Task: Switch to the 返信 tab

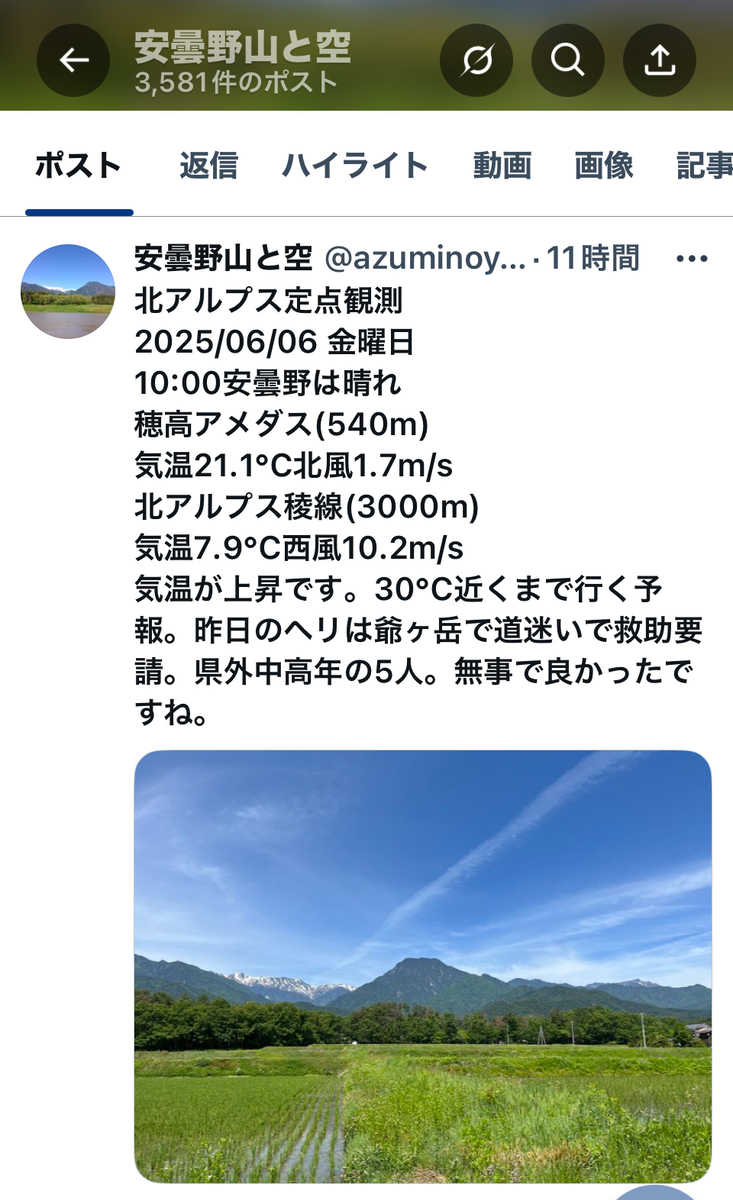Action: tap(209, 165)
